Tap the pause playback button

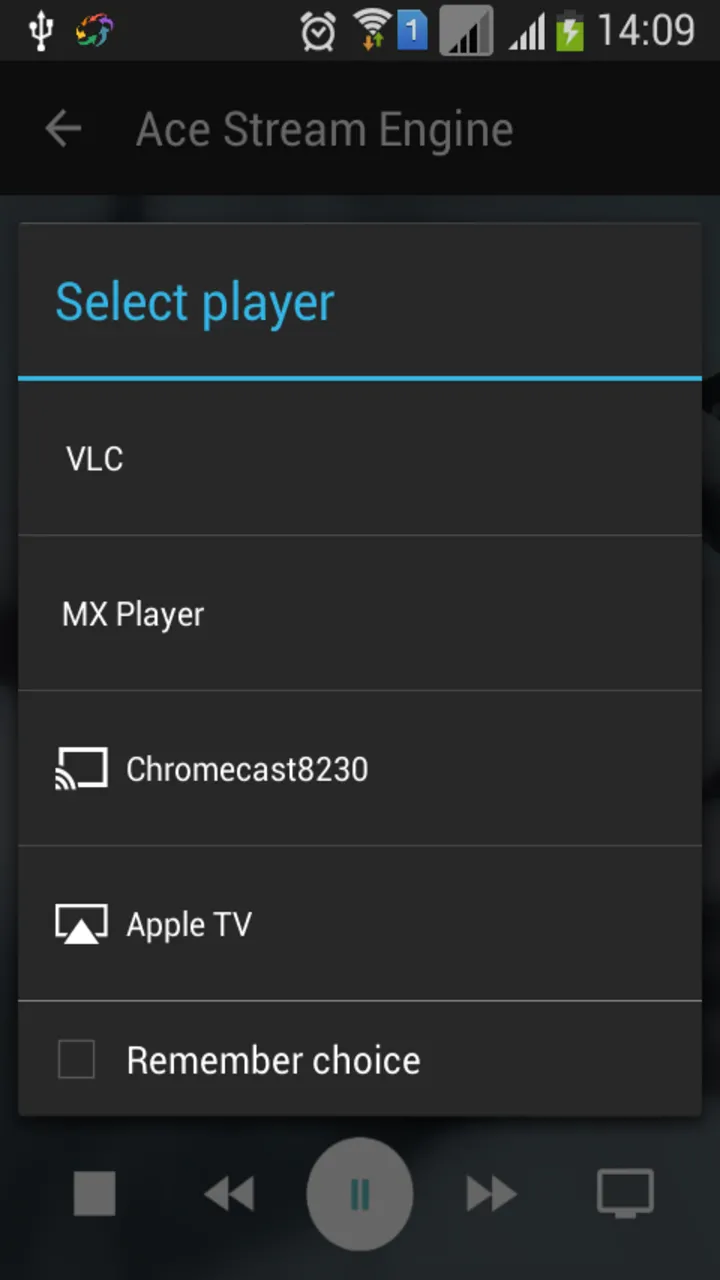pos(360,1193)
